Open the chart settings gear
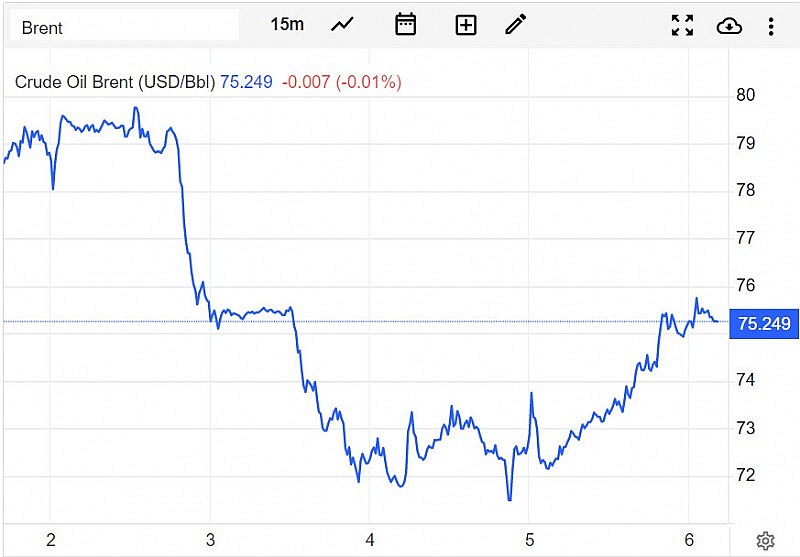The width and height of the screenshot is (800, 557). [765, 540]
